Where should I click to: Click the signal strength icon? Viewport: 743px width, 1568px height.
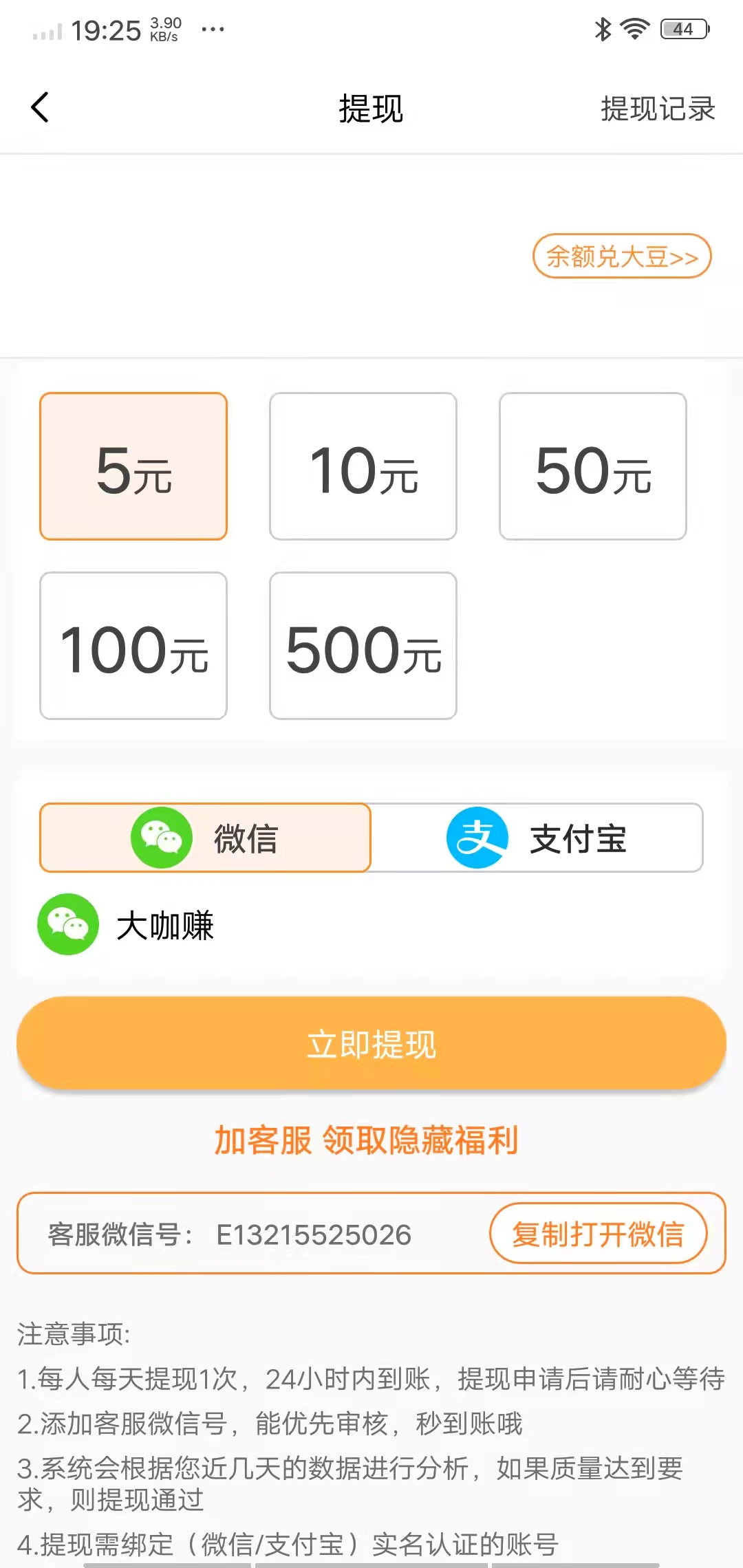[x=47, y=31]
